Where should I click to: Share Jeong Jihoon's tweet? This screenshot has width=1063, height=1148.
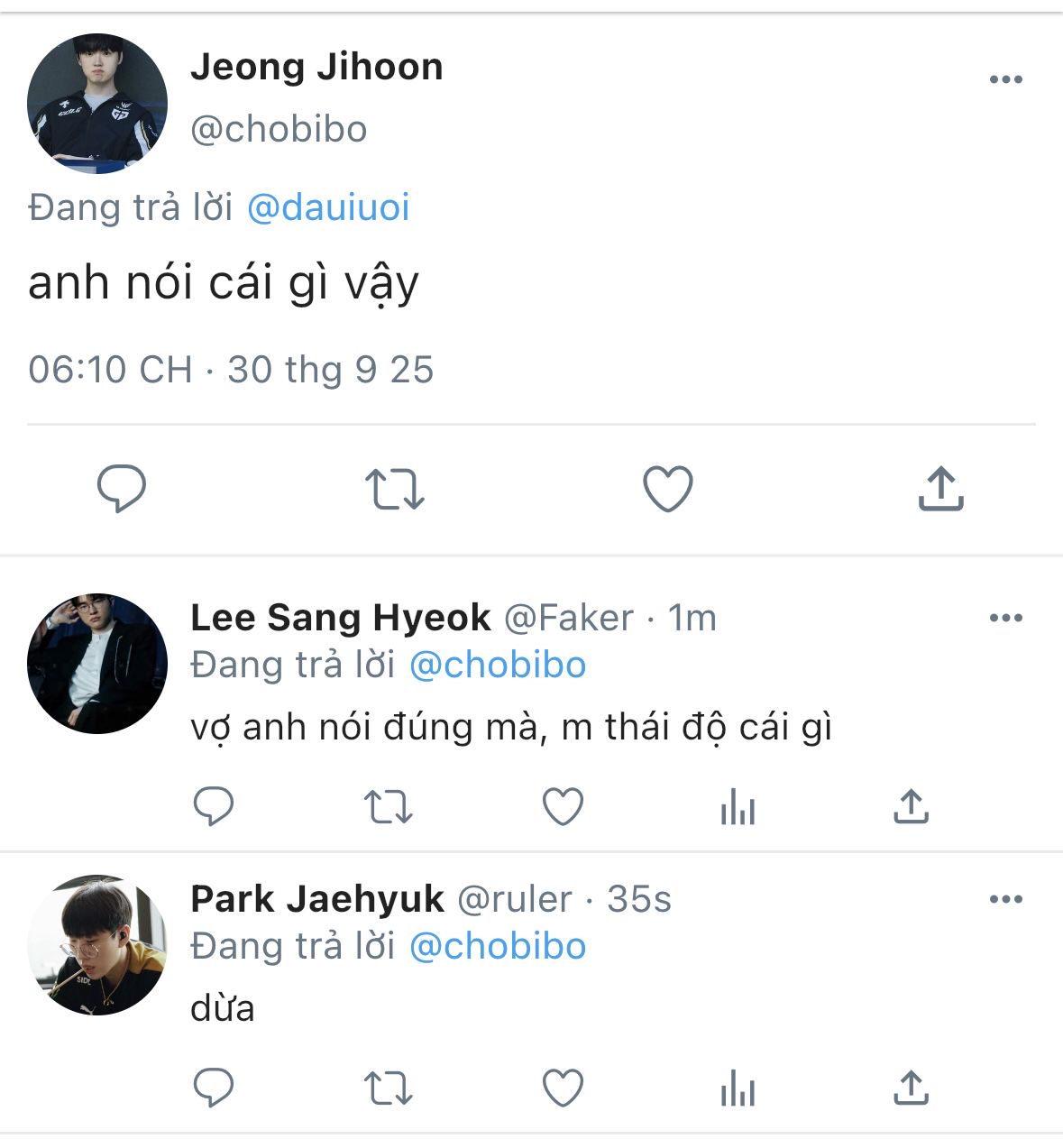940,489
